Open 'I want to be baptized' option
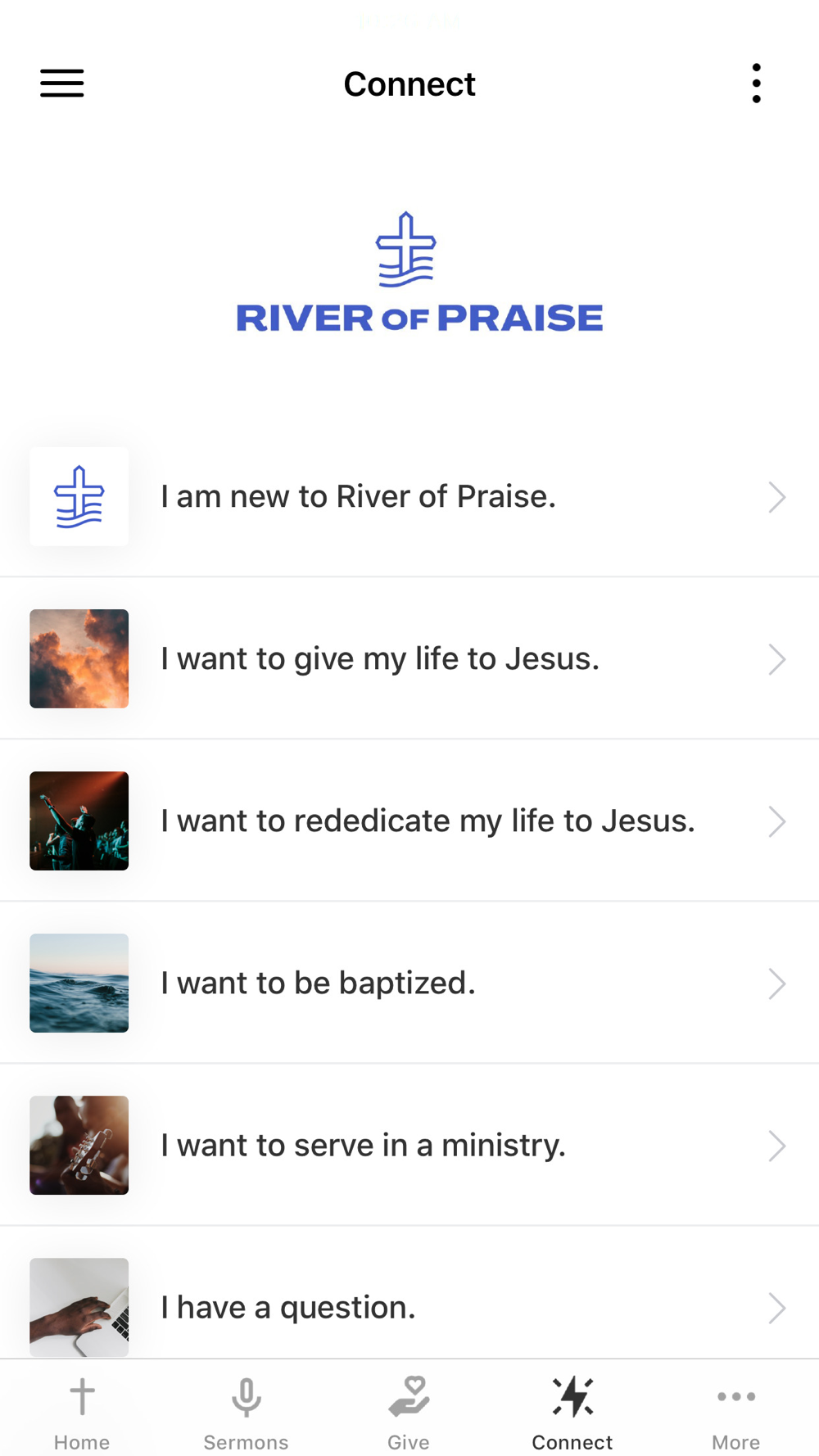 [409, 983]
